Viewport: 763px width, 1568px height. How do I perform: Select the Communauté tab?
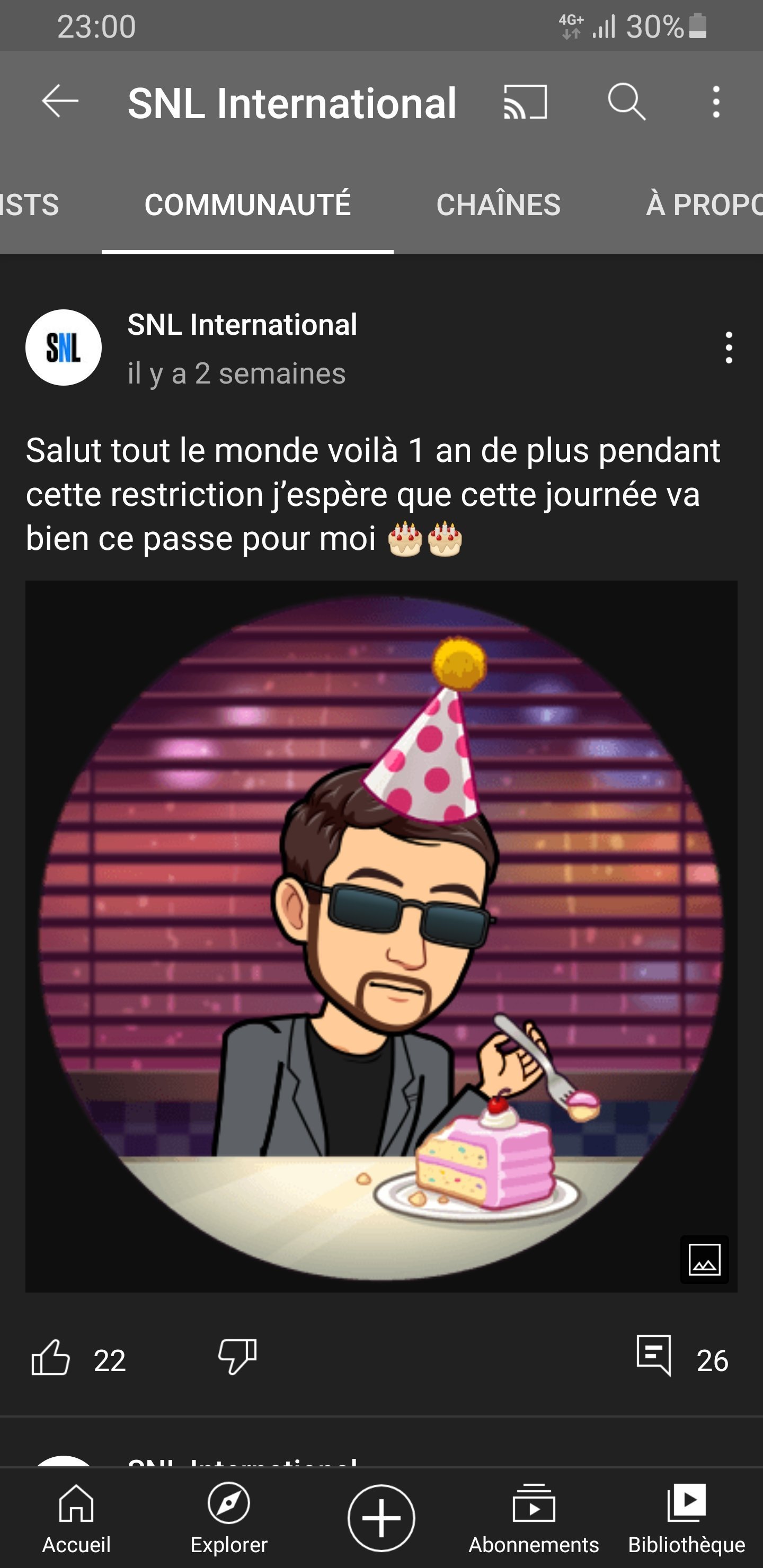247,204
